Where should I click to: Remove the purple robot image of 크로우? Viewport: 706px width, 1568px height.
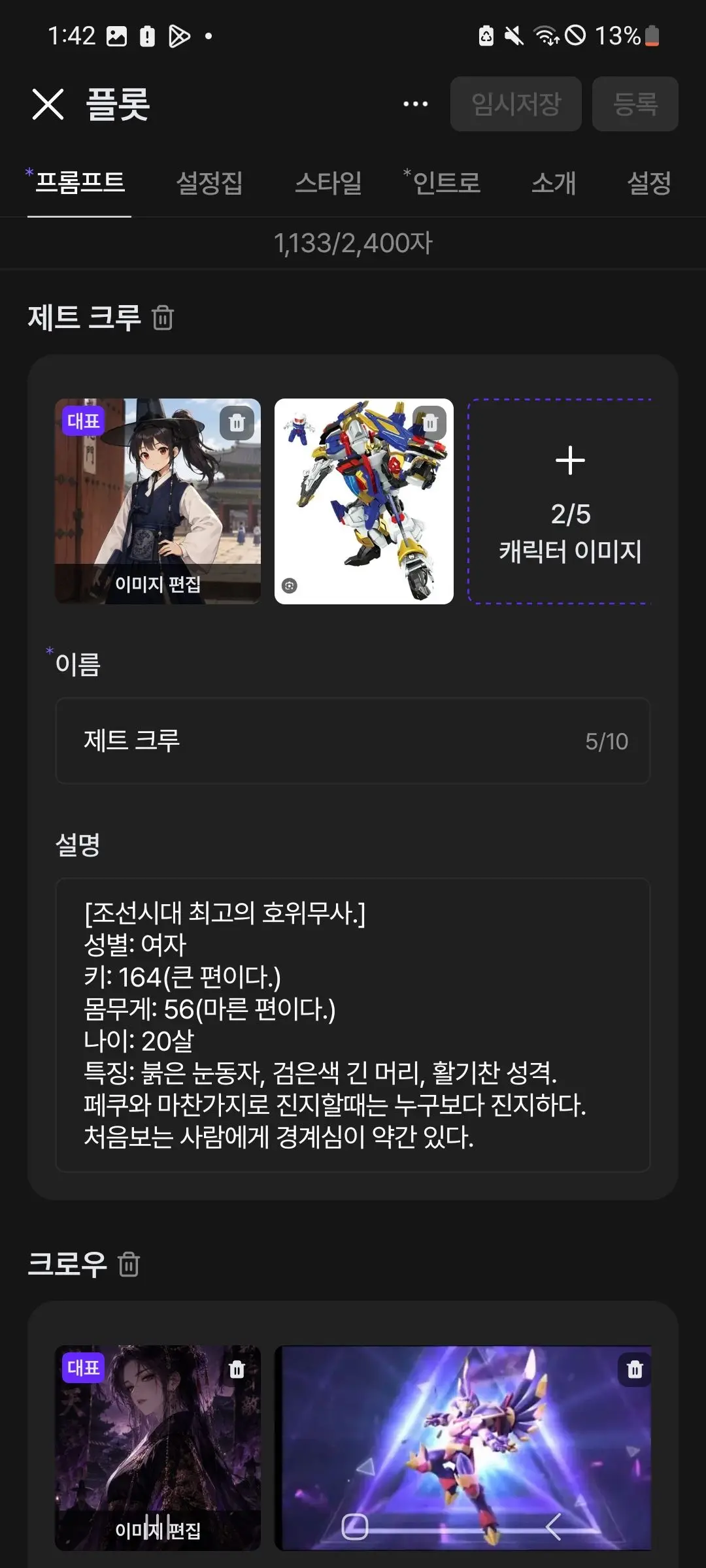pos(635,1369)
